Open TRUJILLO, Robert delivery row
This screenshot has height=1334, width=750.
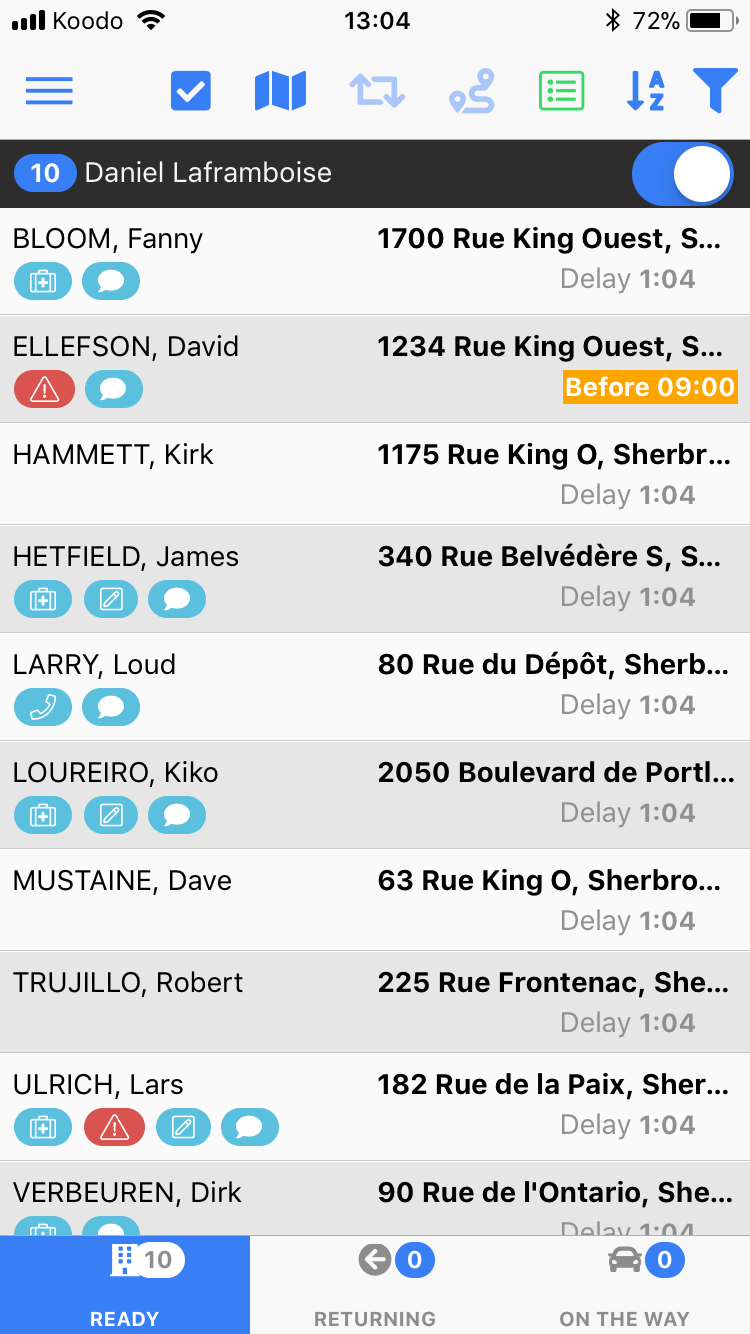click(x=375, y=1001)
